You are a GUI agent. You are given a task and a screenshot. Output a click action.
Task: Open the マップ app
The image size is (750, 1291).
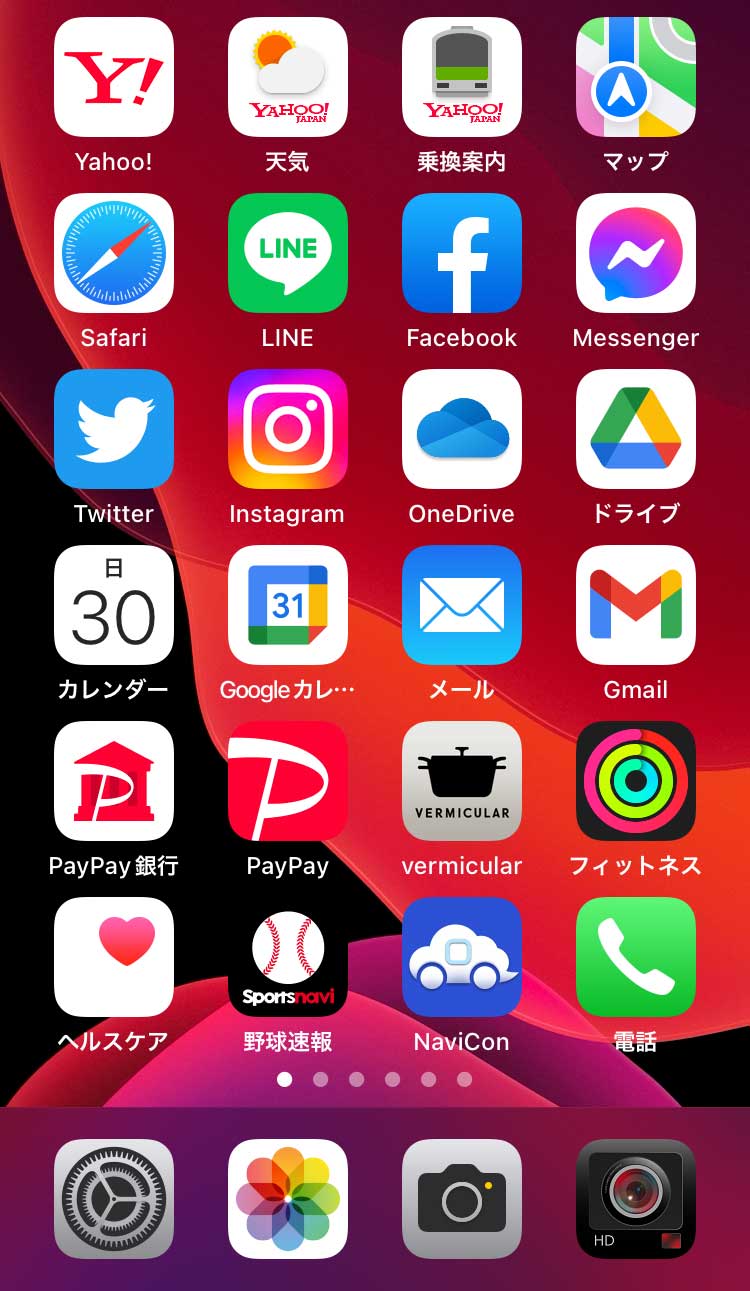636,77
